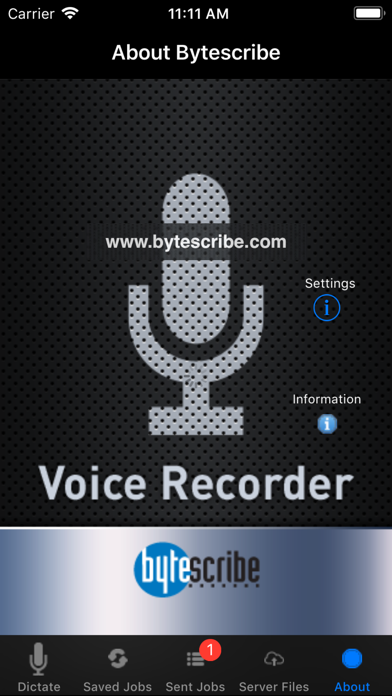The image size is (392, 696).
Task: Select the Server Files tab
Action: [274, 668]
